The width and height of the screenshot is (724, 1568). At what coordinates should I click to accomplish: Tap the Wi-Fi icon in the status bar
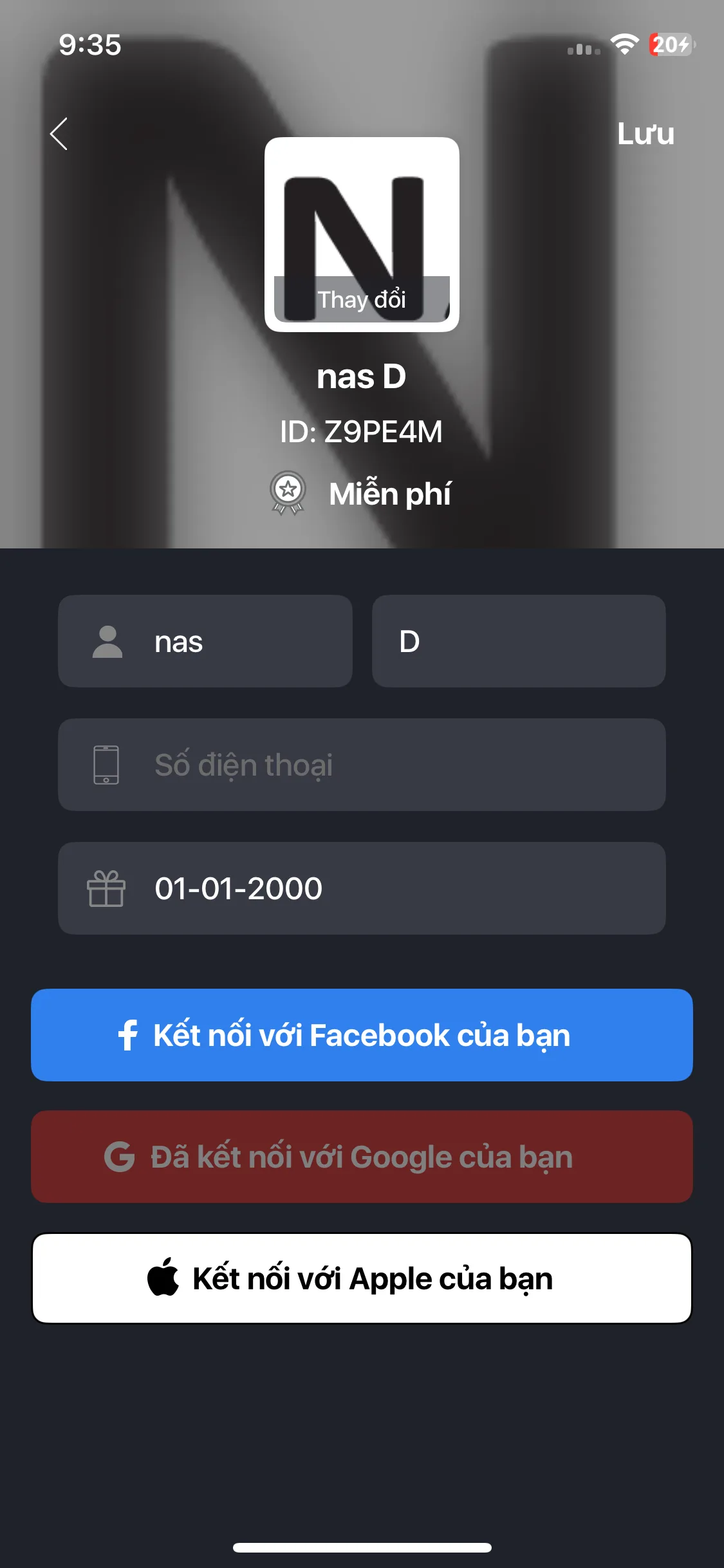point(625,46)
